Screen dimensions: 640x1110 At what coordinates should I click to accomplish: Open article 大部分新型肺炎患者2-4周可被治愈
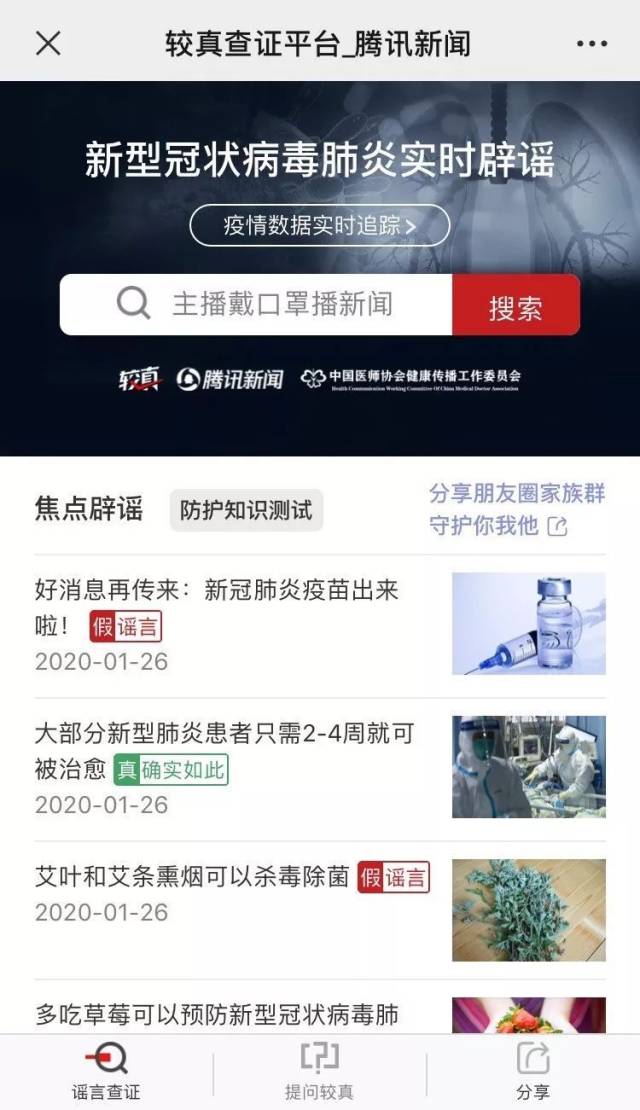(x=320, y=769)
